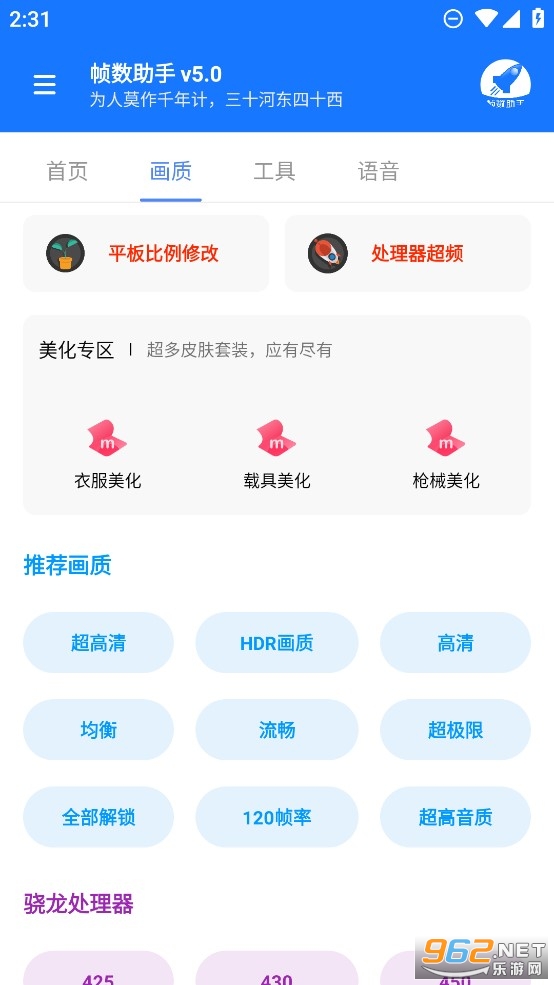The height and width of the screenshot is (985, 554).
Task: Choose the 高清 quality chip
Action: click(455, 643)
